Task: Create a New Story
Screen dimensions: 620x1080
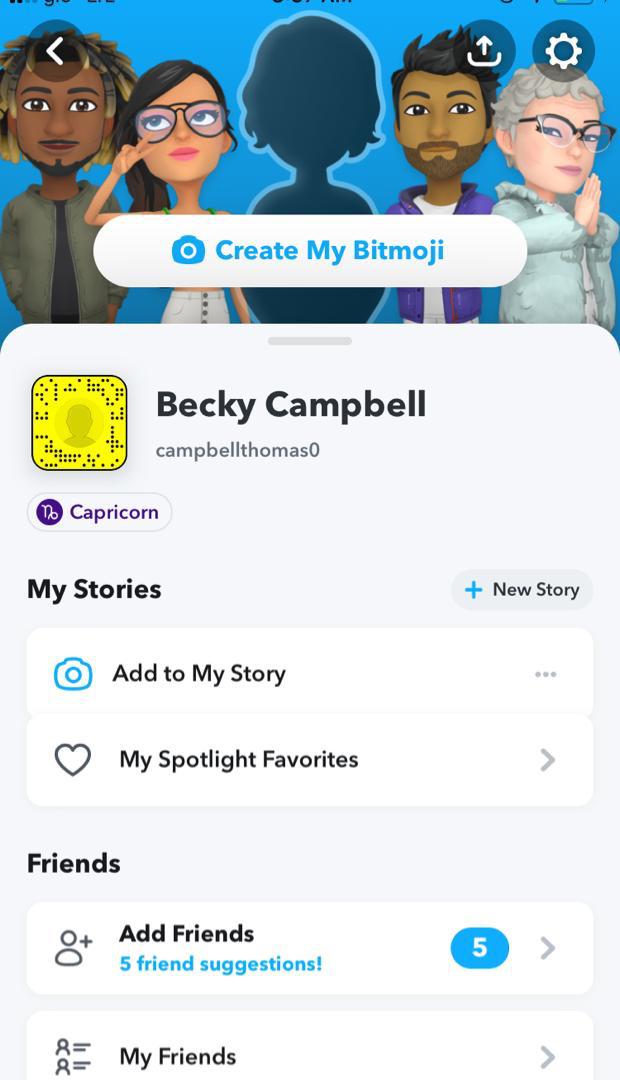Action: pos(522,589)
